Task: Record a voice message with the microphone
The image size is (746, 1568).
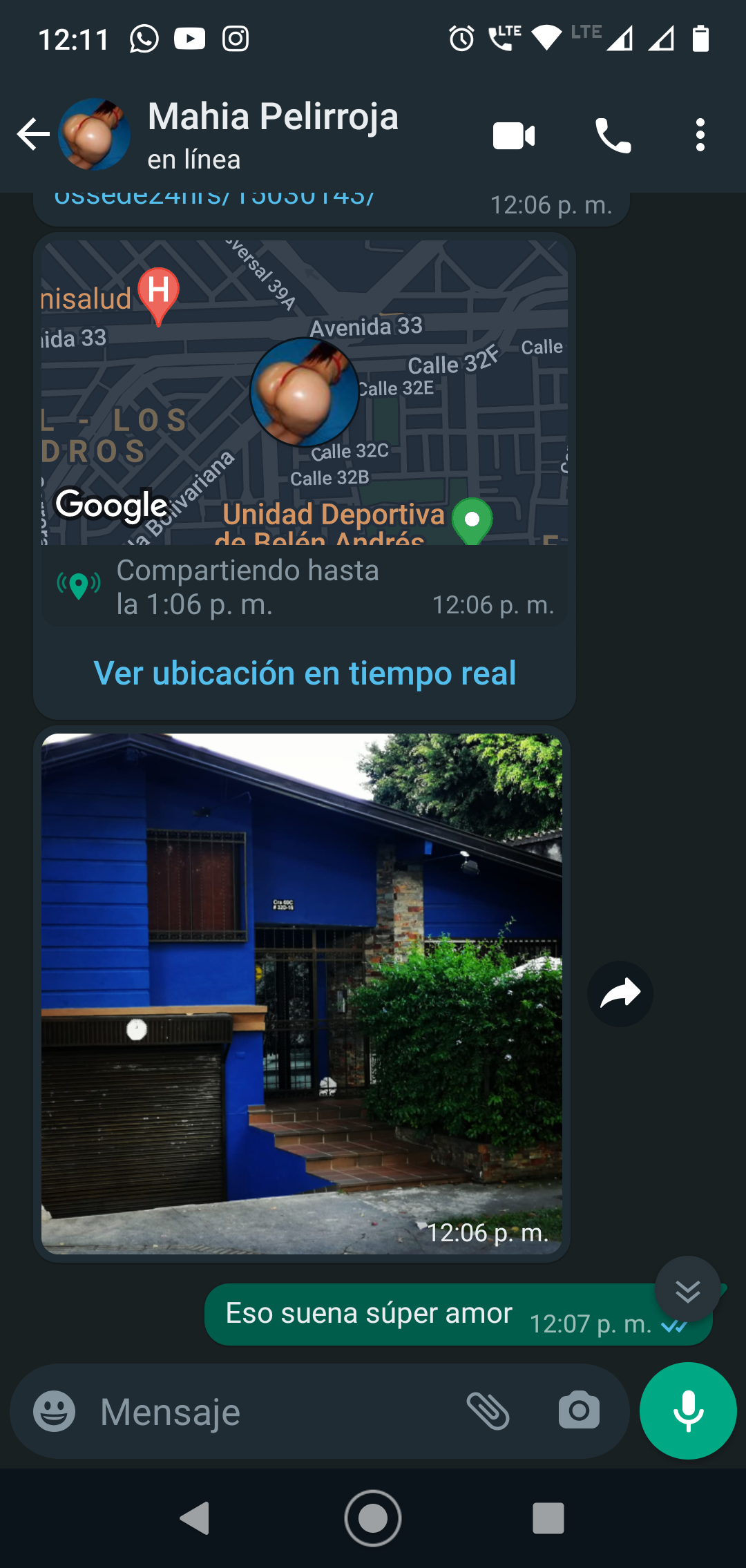Action: [x=688, y=1411]
